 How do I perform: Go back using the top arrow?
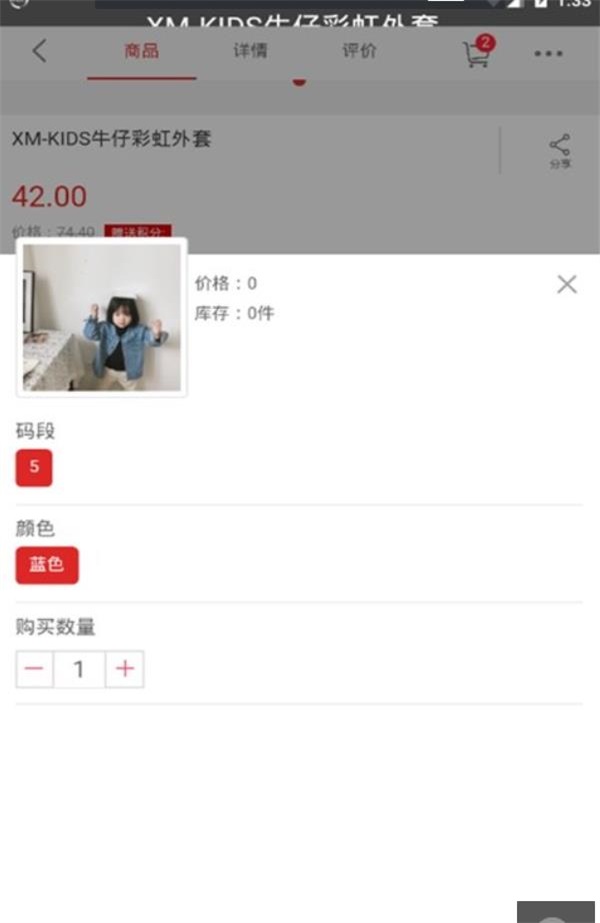click(x=39, y=52)
